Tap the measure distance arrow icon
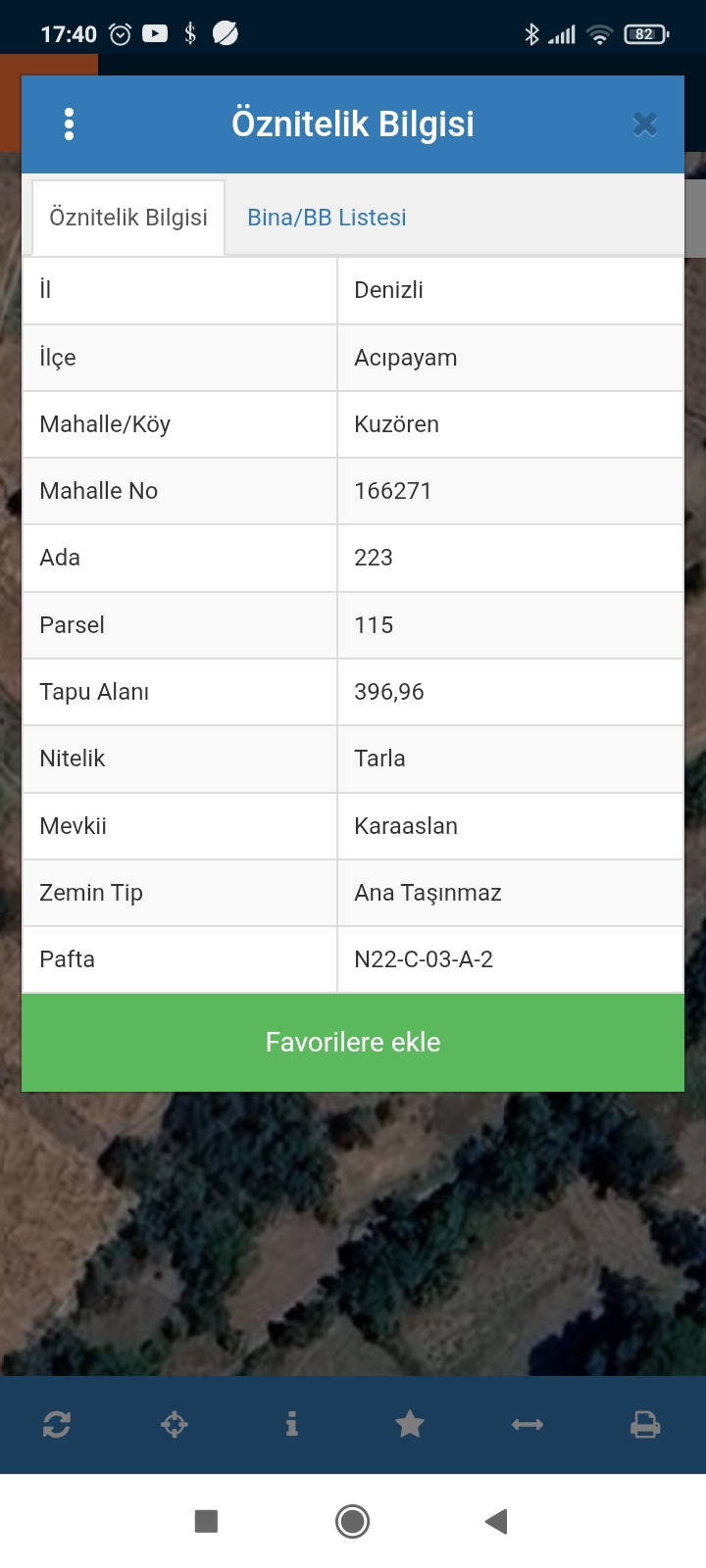Image resolution: width=706 pixels, height=1568 pixels. pos(528,1425)
